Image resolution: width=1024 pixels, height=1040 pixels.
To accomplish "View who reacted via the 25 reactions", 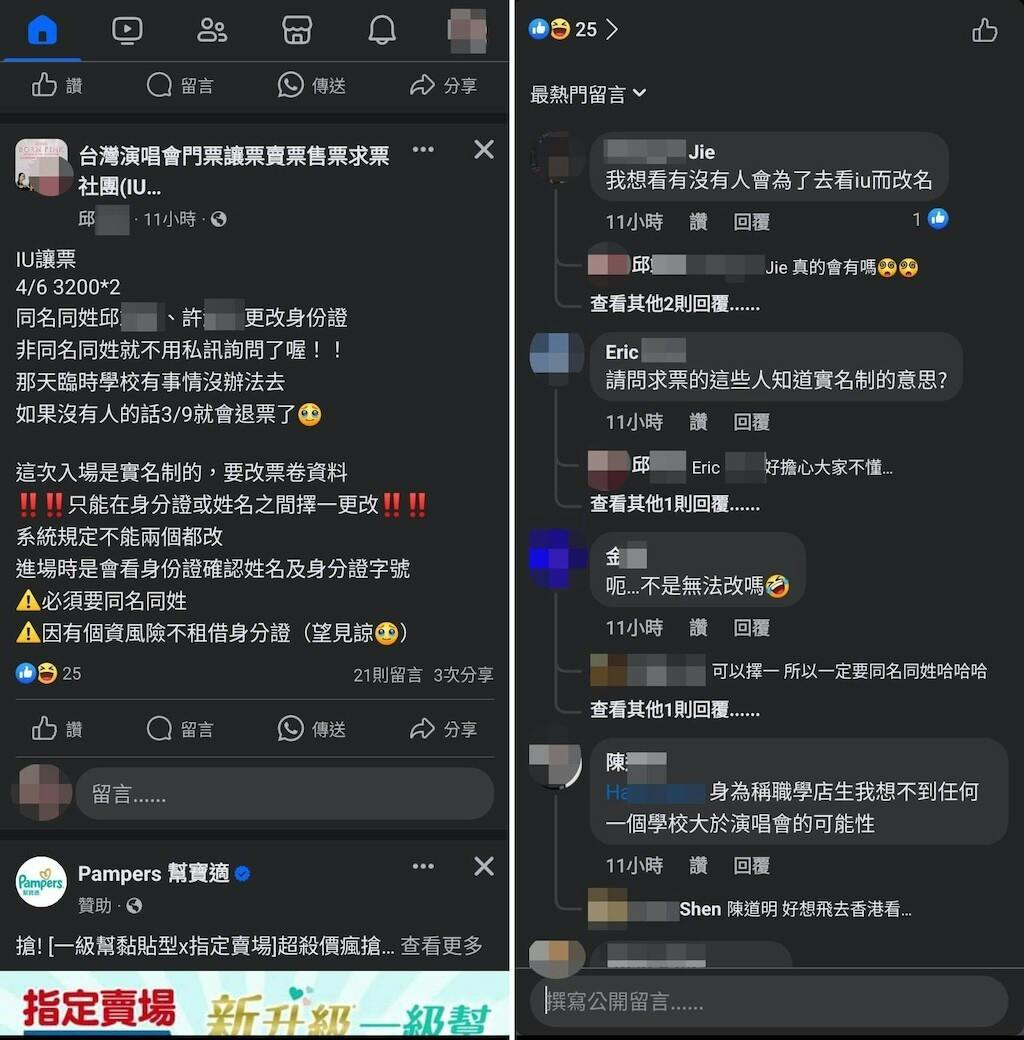I will [573, 30].
